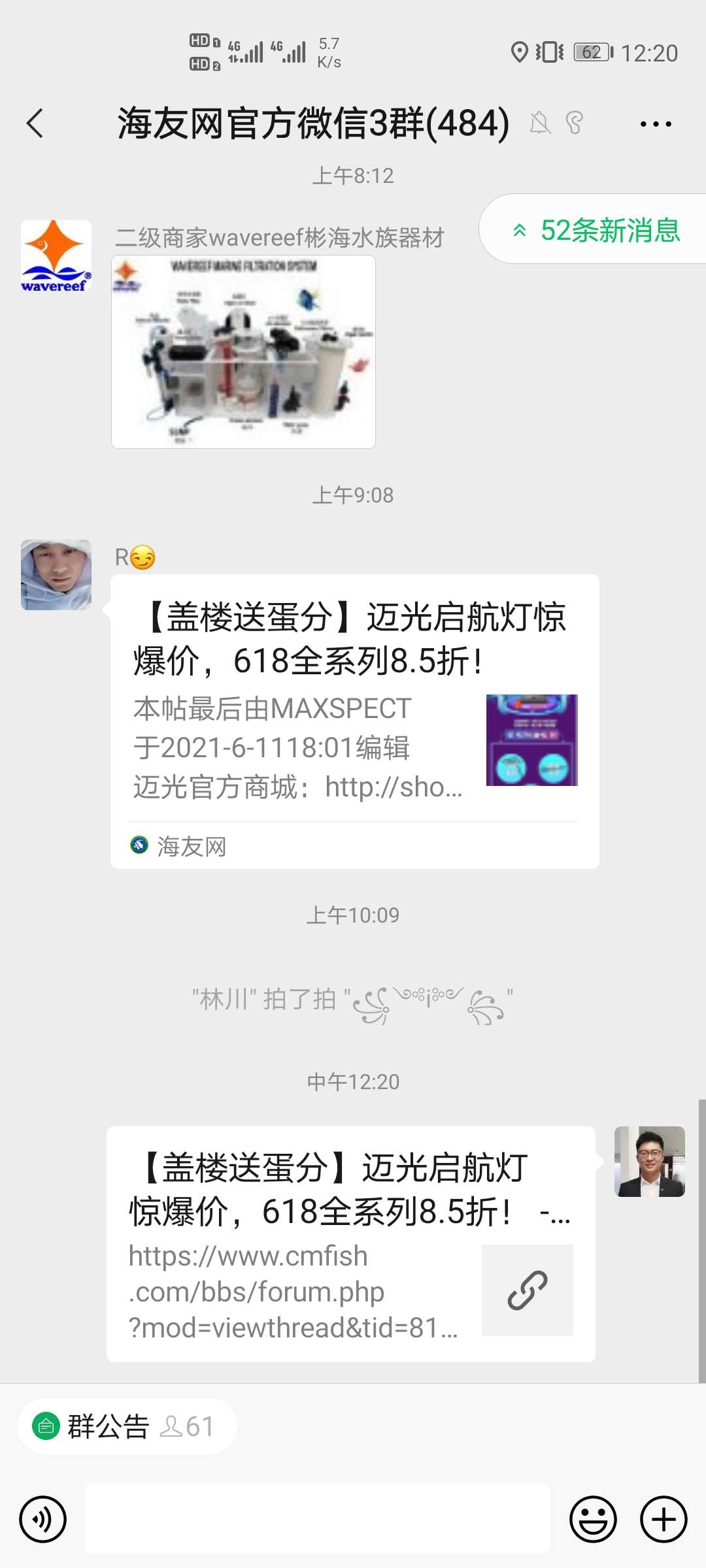Open the cmfish.com forum link card
Screen dimensions: 706x1568
(350, 1243)
